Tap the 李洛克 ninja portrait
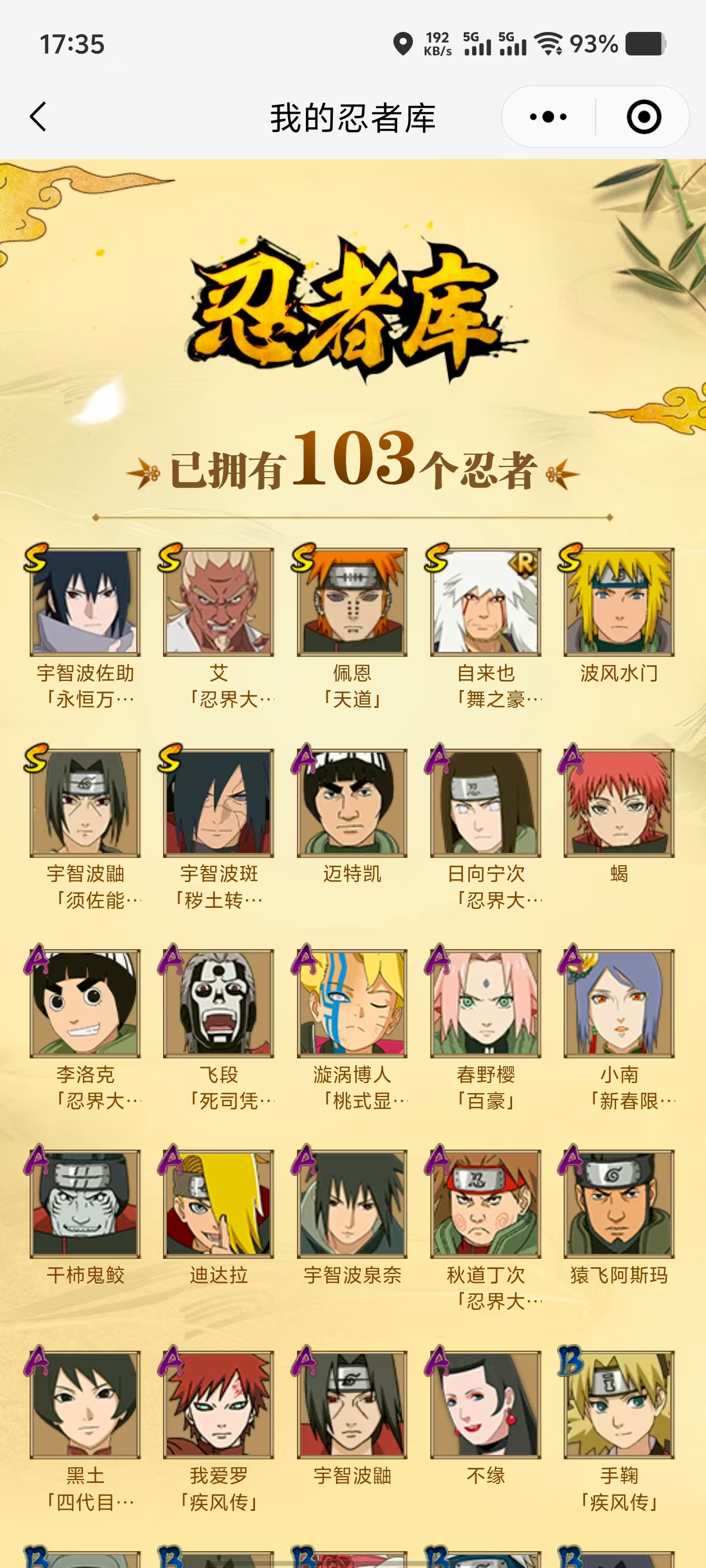This screenshot has height=1568, width=706. click(x=85, y=1003)
